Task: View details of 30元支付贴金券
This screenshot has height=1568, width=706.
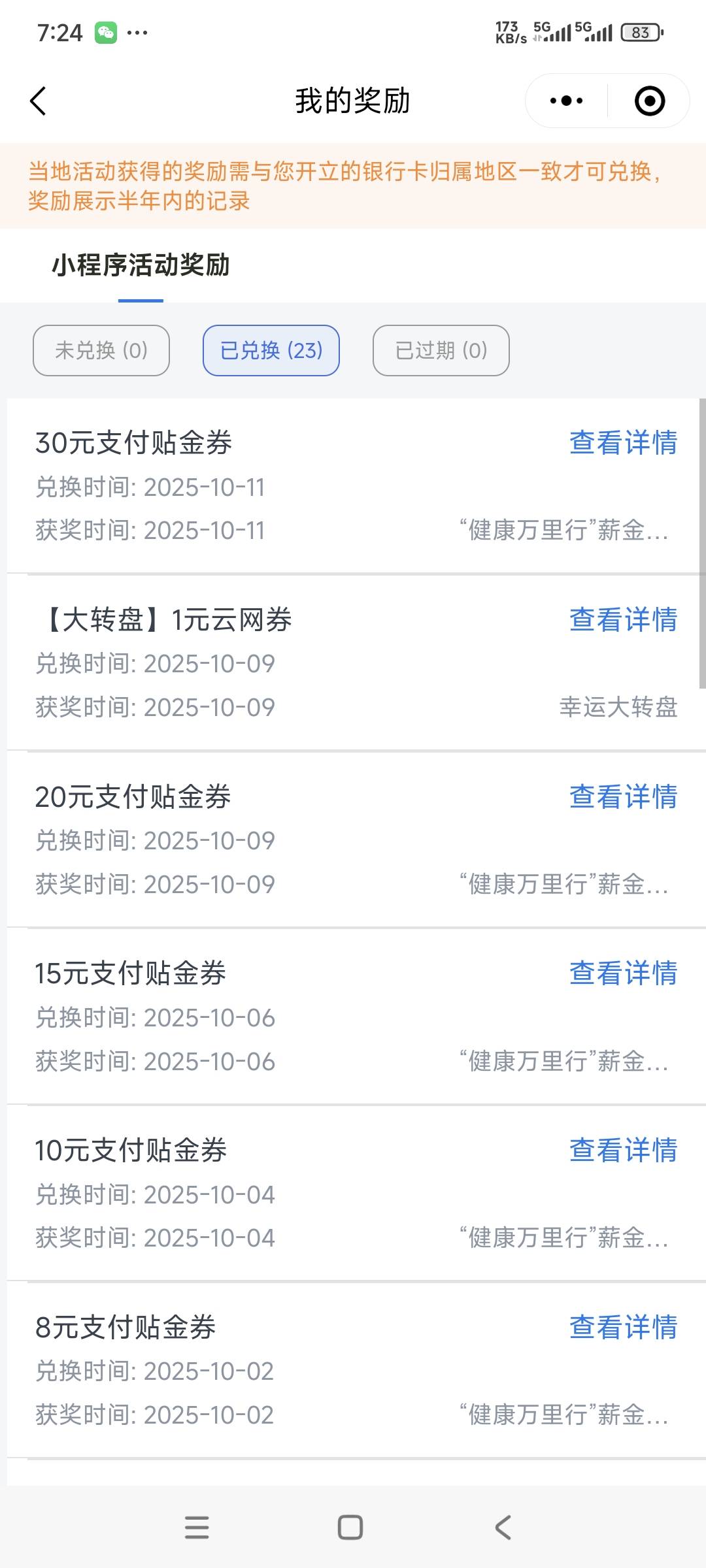Action: tap(623, 443)
